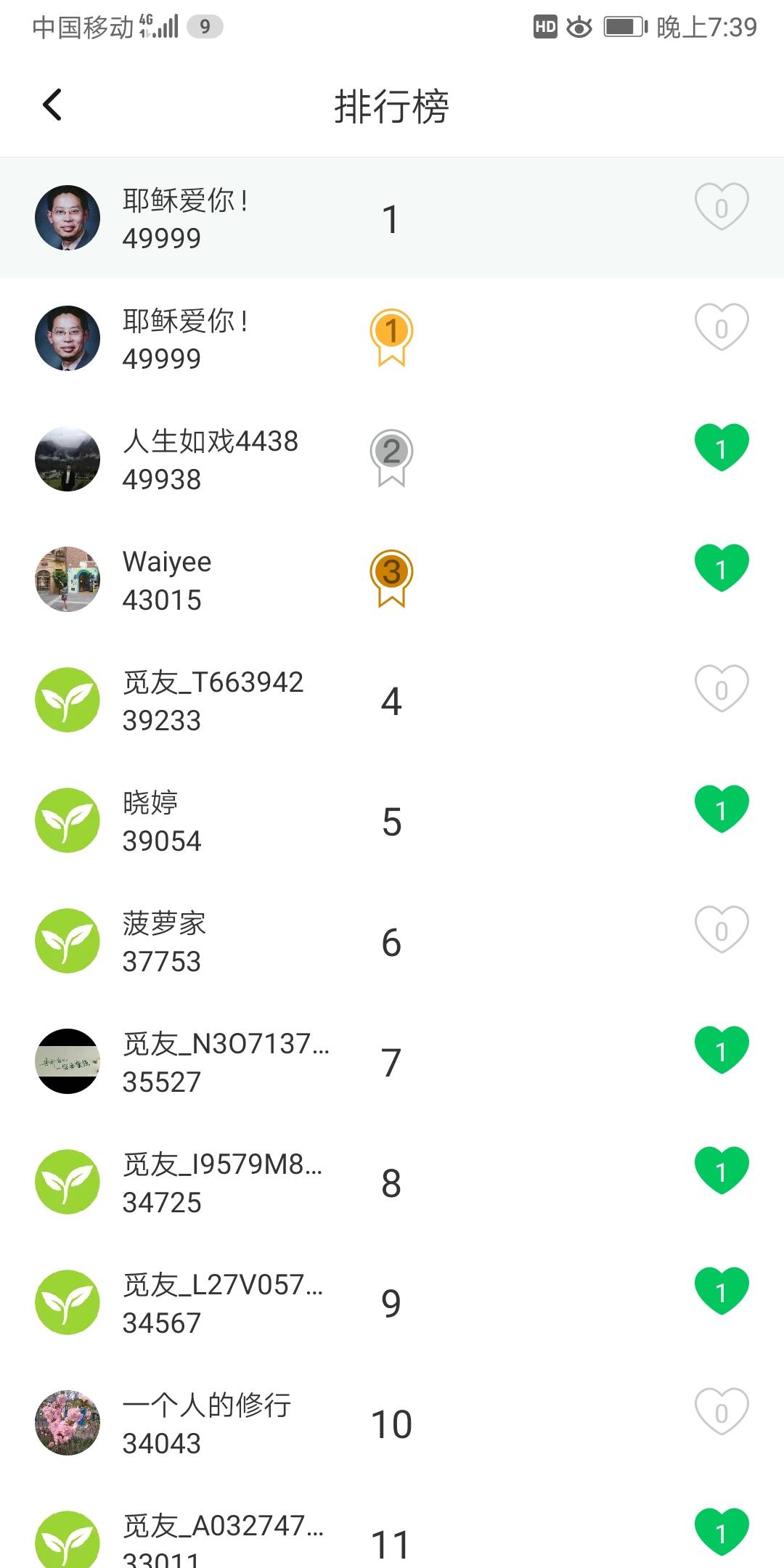Tap the sprout avatar of 觅友_T663942

[68, 699]
